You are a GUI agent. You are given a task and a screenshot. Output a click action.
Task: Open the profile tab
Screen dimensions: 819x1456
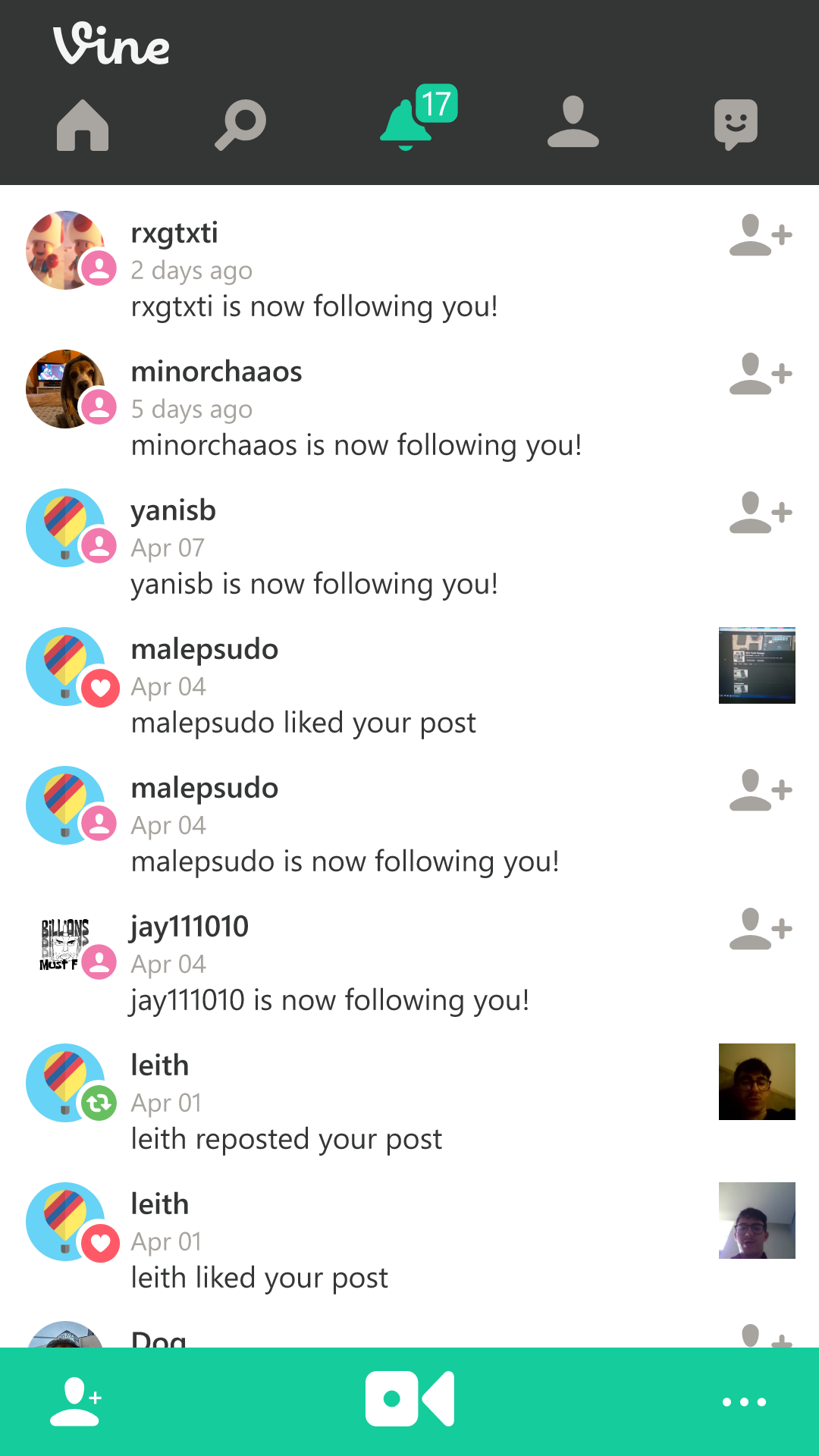point(573,122)
